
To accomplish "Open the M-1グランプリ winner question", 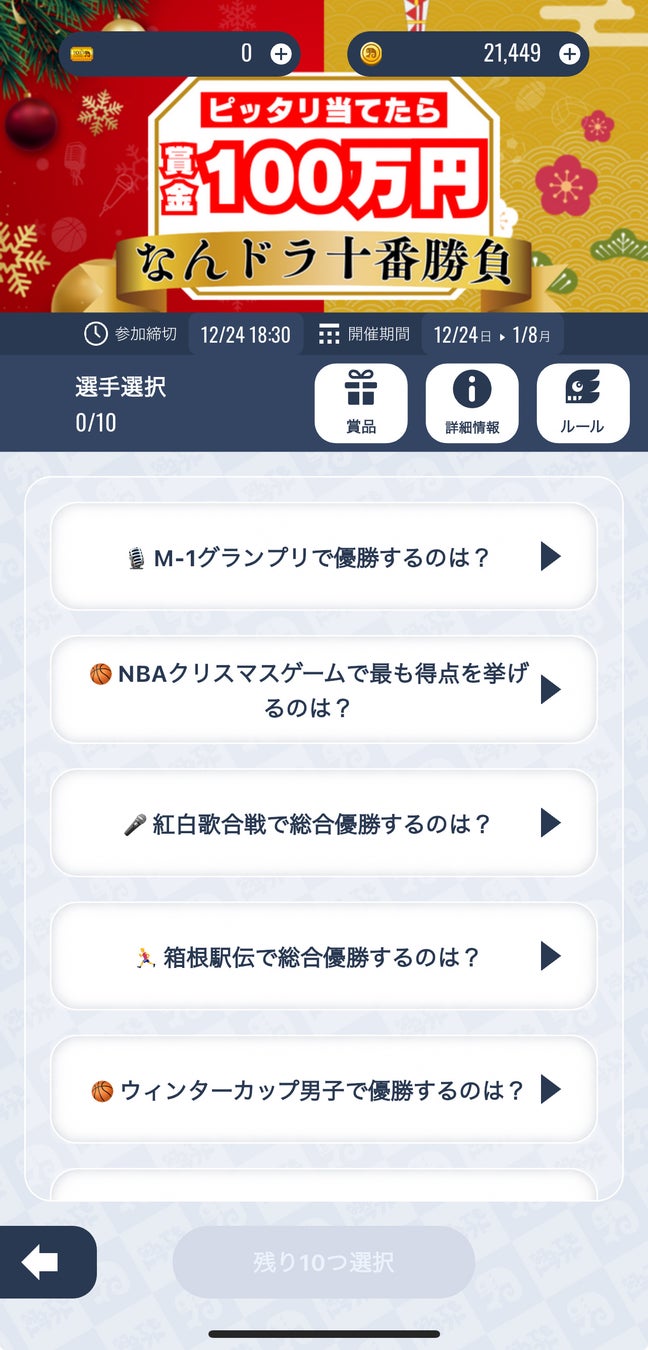I will (x=324, y=556).
